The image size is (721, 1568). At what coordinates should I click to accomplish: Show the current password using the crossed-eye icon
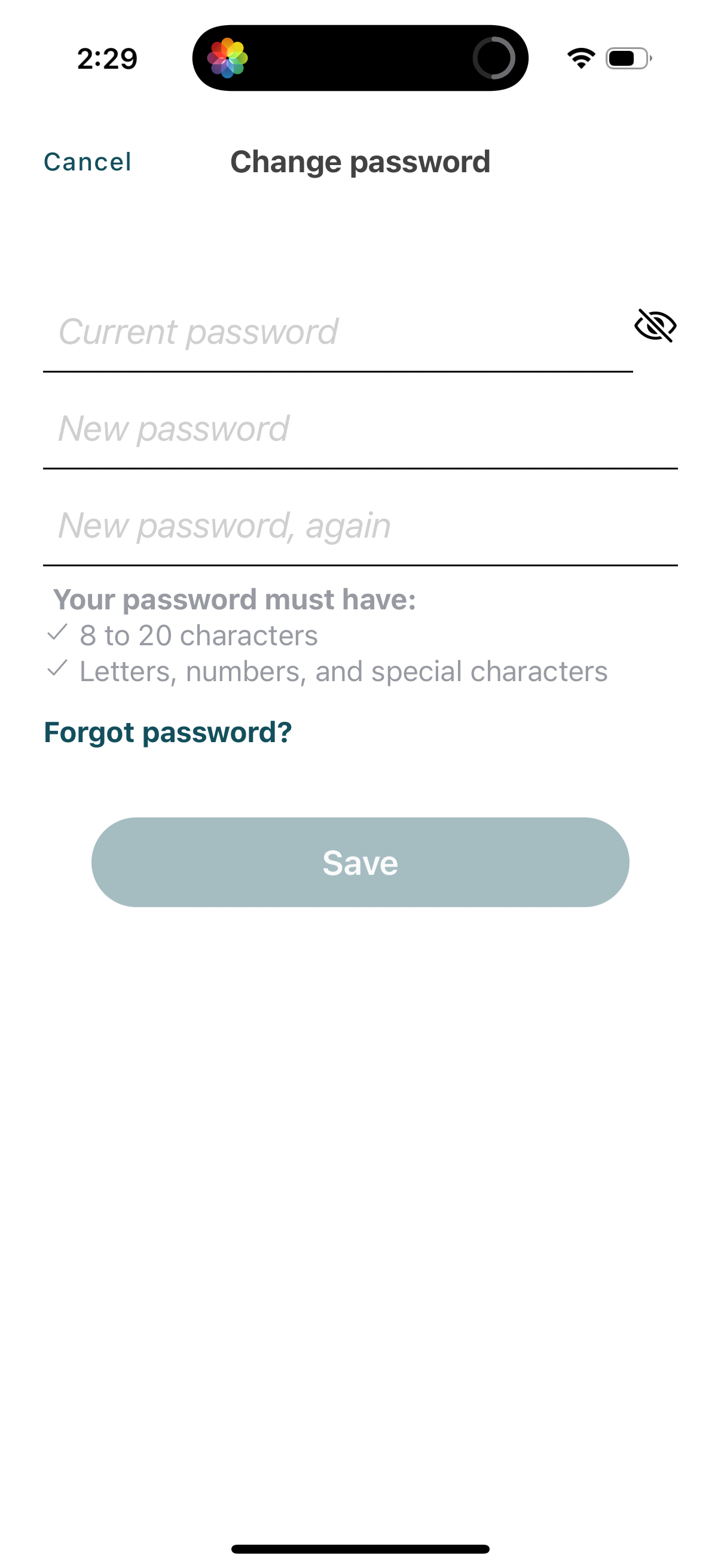(656, 327)
